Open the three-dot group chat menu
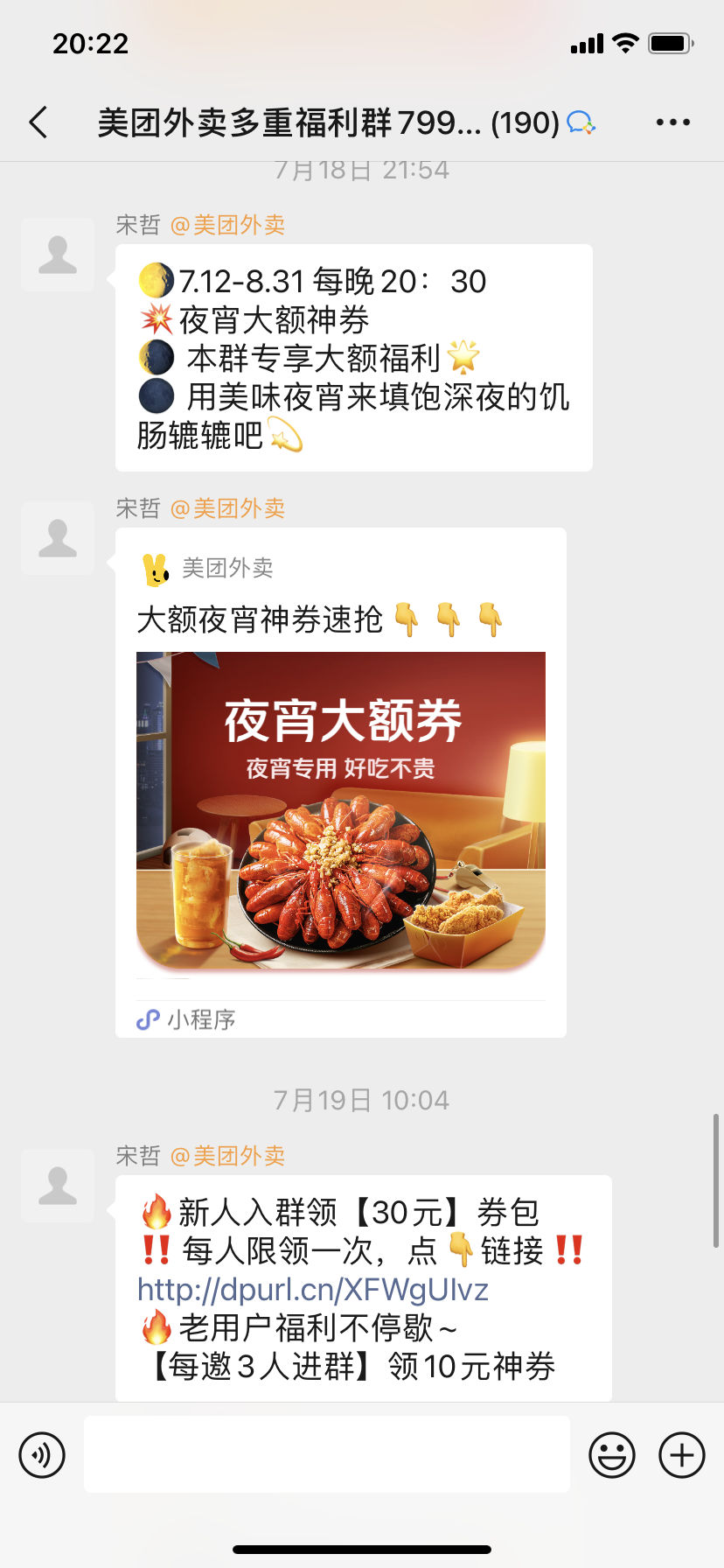 pos(672,122)
